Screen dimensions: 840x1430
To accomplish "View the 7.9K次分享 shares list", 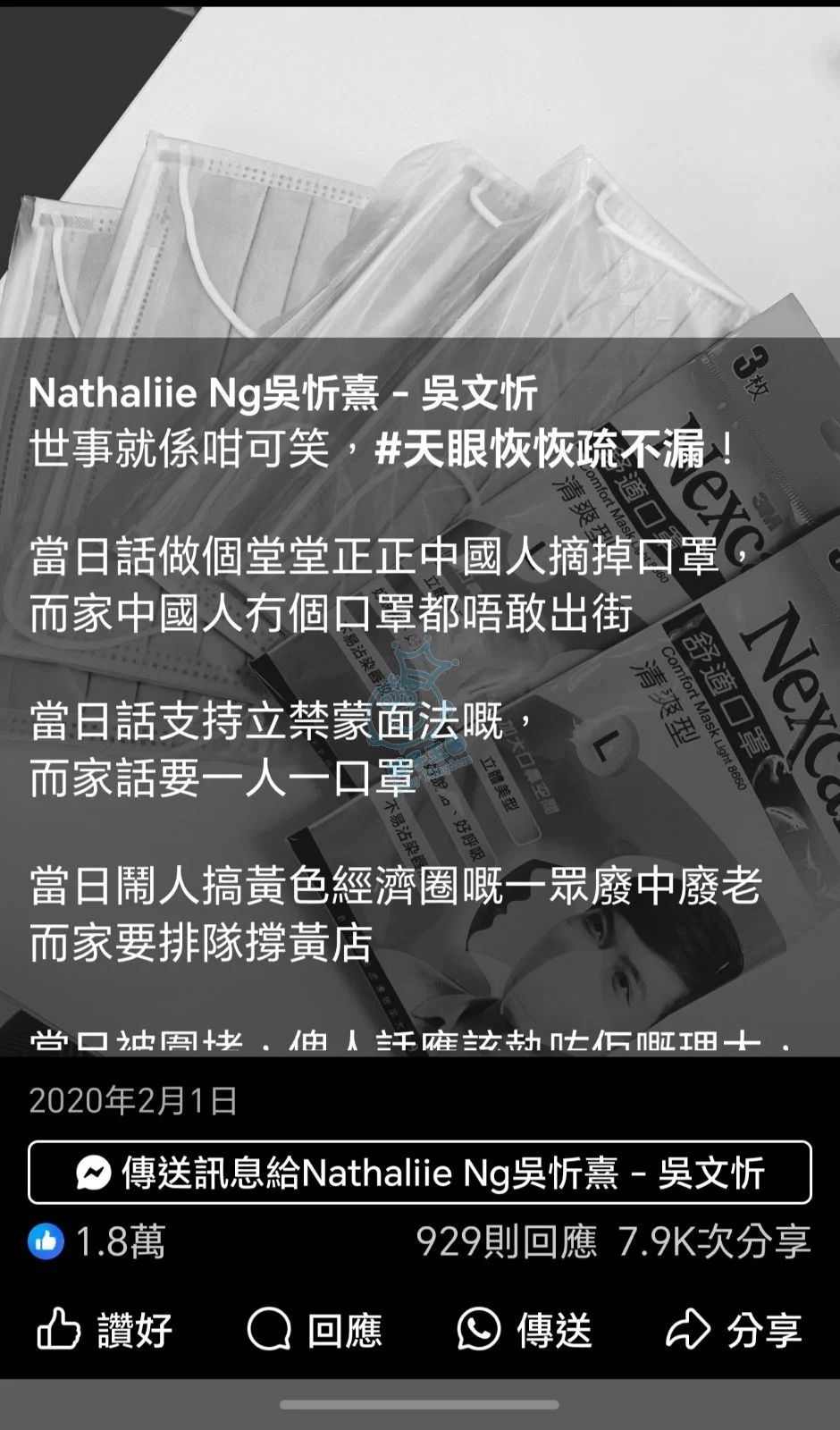I will pos(713,1241).
